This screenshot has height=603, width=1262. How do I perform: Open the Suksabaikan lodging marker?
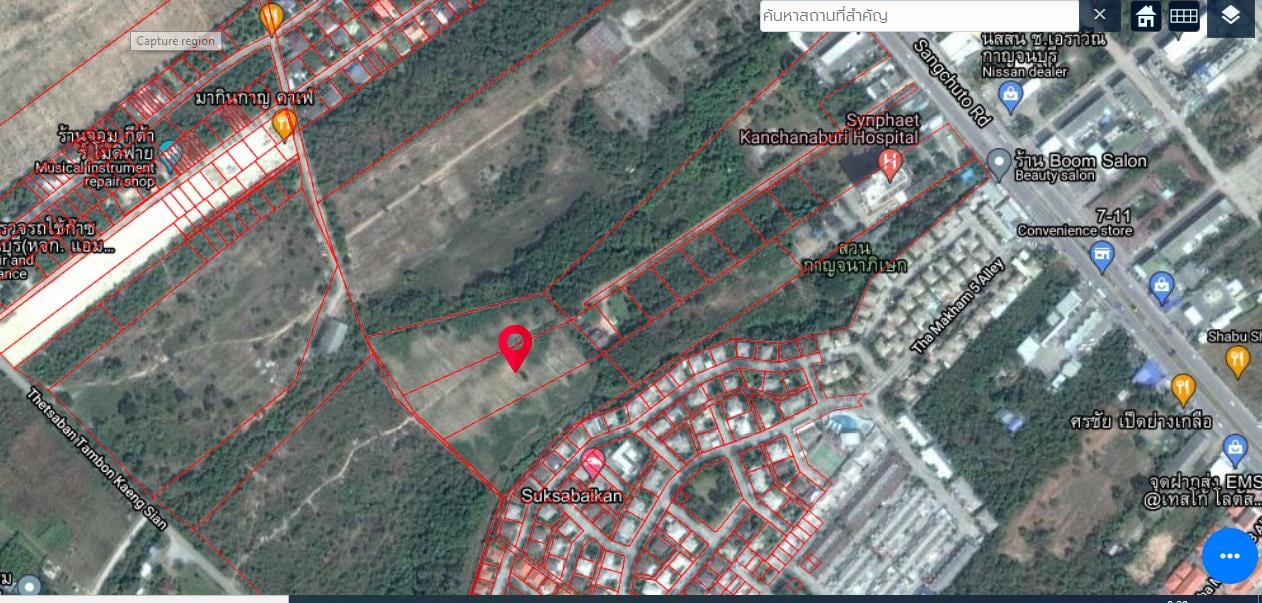click(x=592, y=464)
